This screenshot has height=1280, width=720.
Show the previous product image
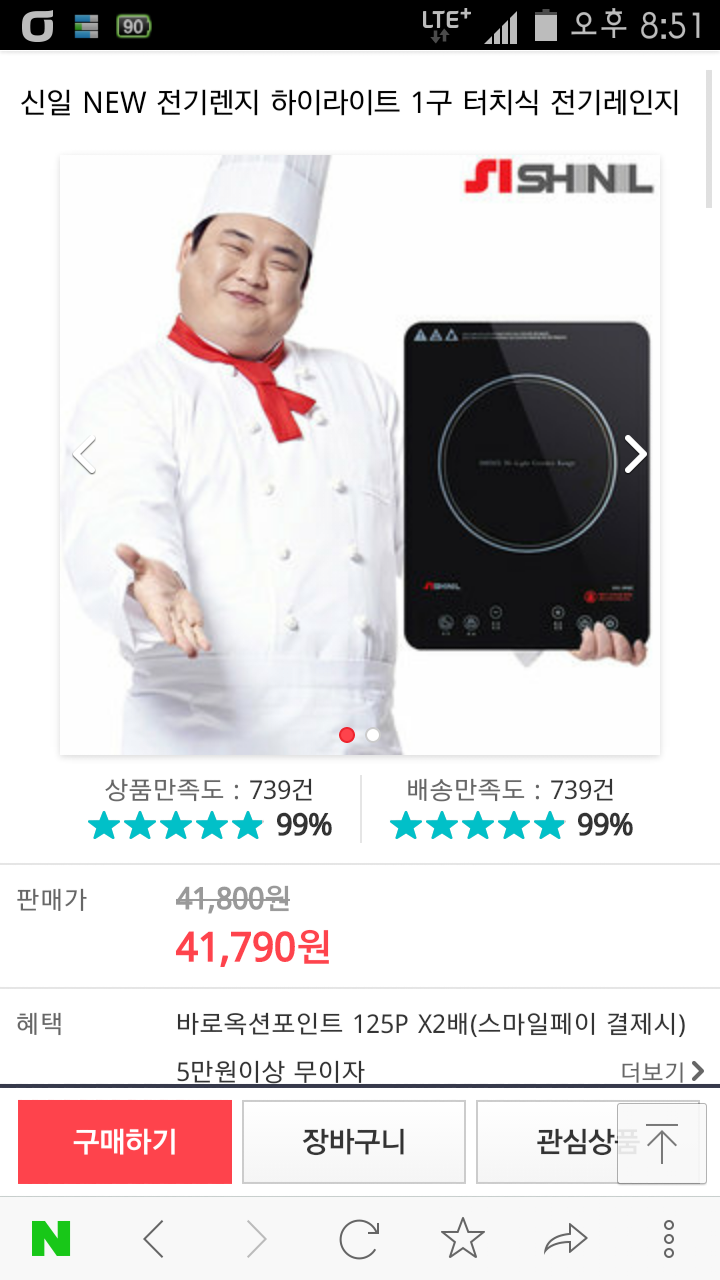click(x=85, y=454)
